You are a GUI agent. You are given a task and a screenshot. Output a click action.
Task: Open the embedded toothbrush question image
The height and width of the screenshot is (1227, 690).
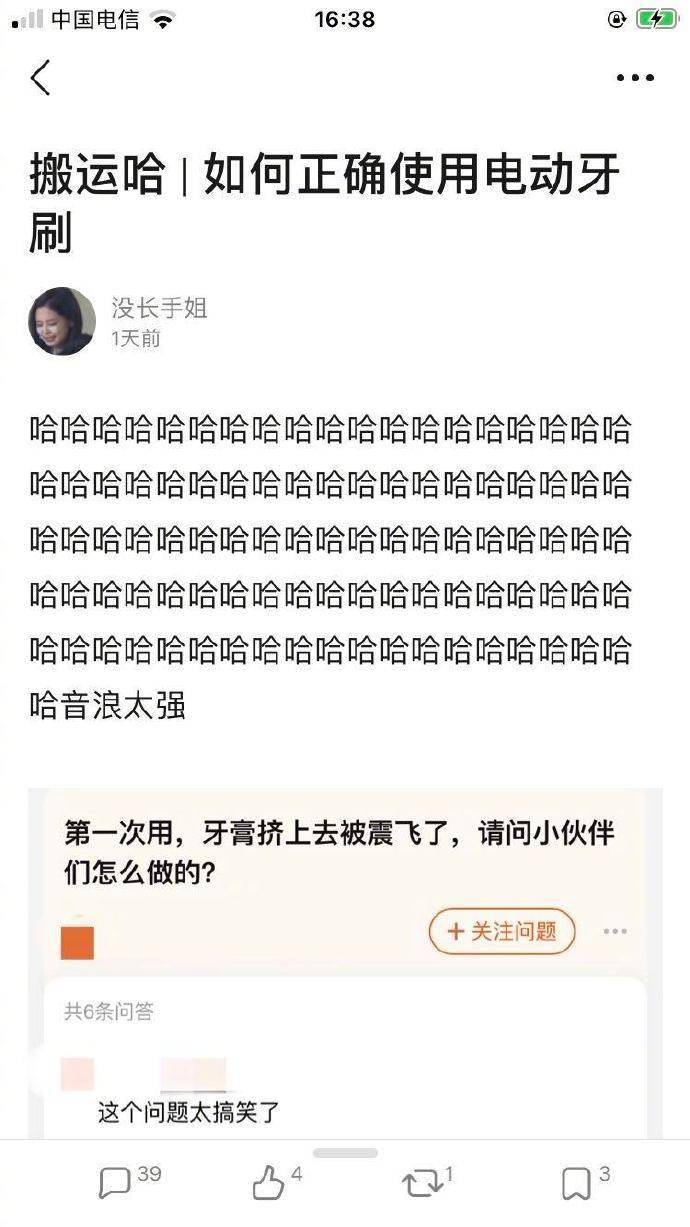pos(345,960)
